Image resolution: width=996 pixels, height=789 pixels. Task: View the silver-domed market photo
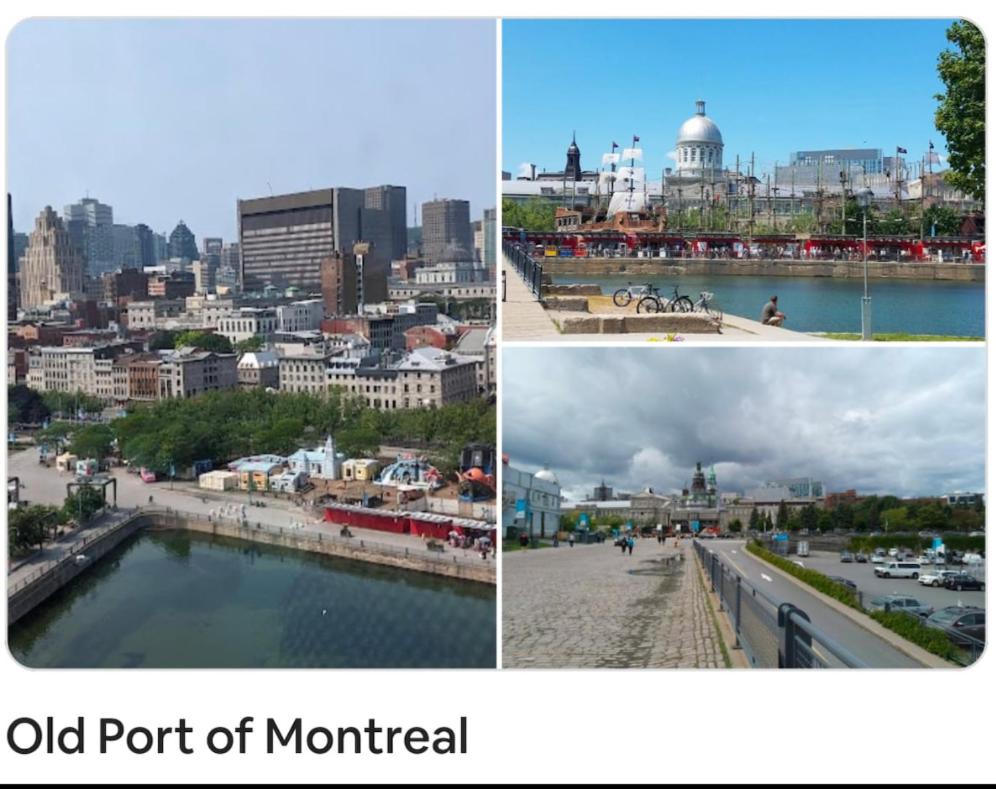pyautogui.click(x=743, y=179)
